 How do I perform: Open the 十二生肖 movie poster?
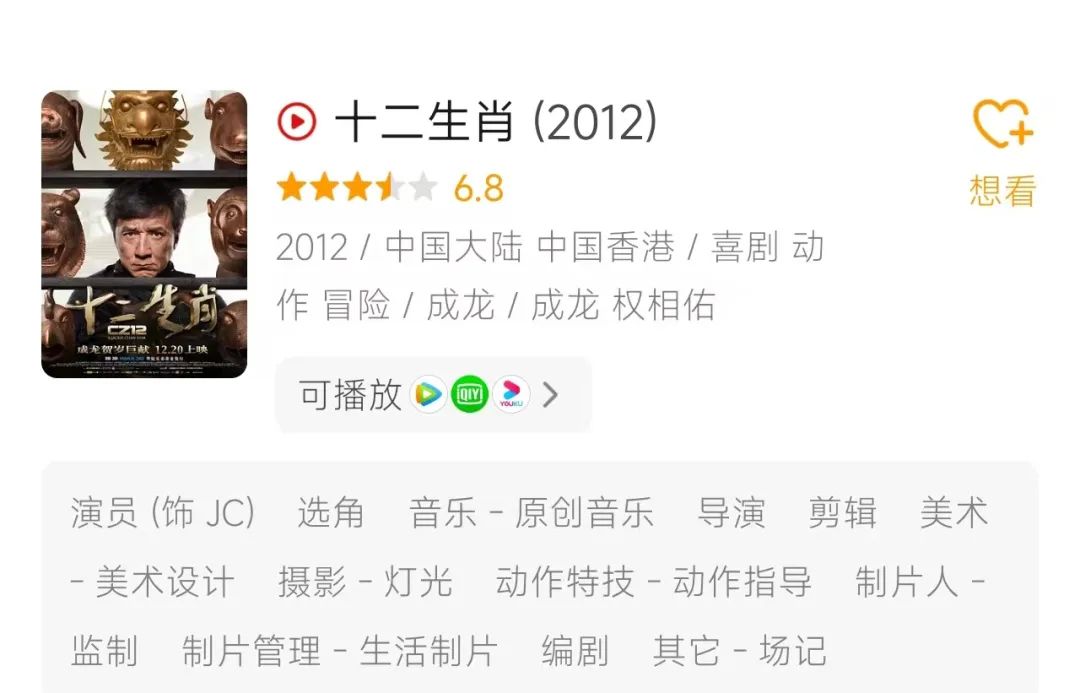(144, 234)
